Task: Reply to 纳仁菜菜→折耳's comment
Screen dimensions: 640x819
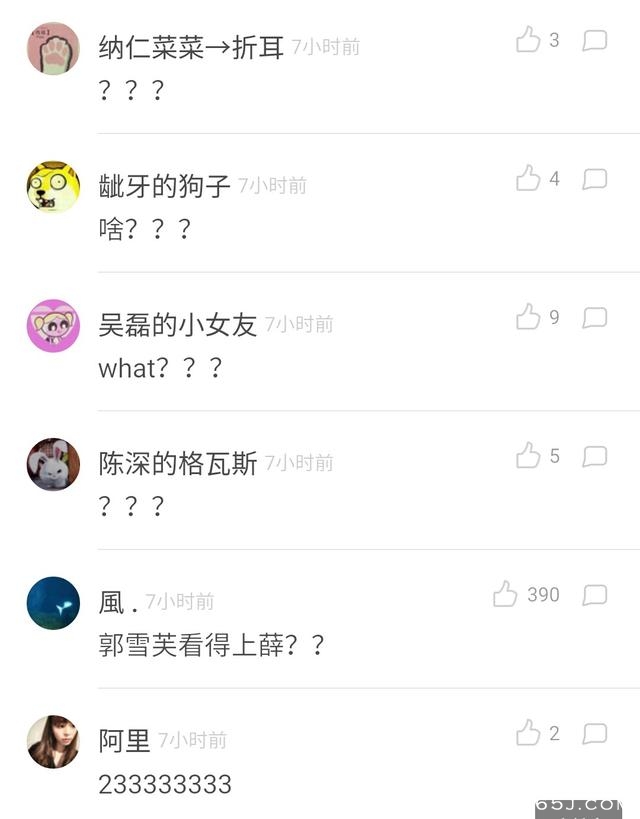Action: (x=595, y=40)
